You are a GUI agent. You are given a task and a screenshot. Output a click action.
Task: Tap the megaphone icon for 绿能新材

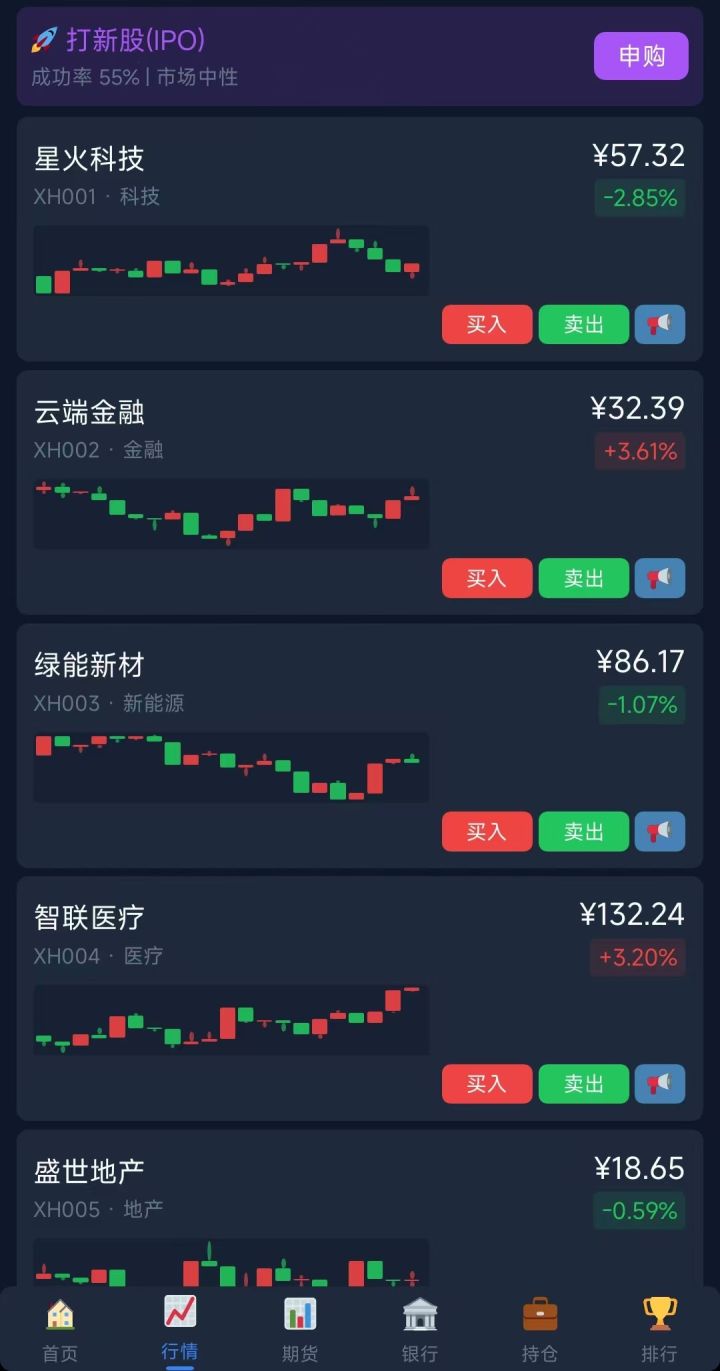[x=660, y=831]
